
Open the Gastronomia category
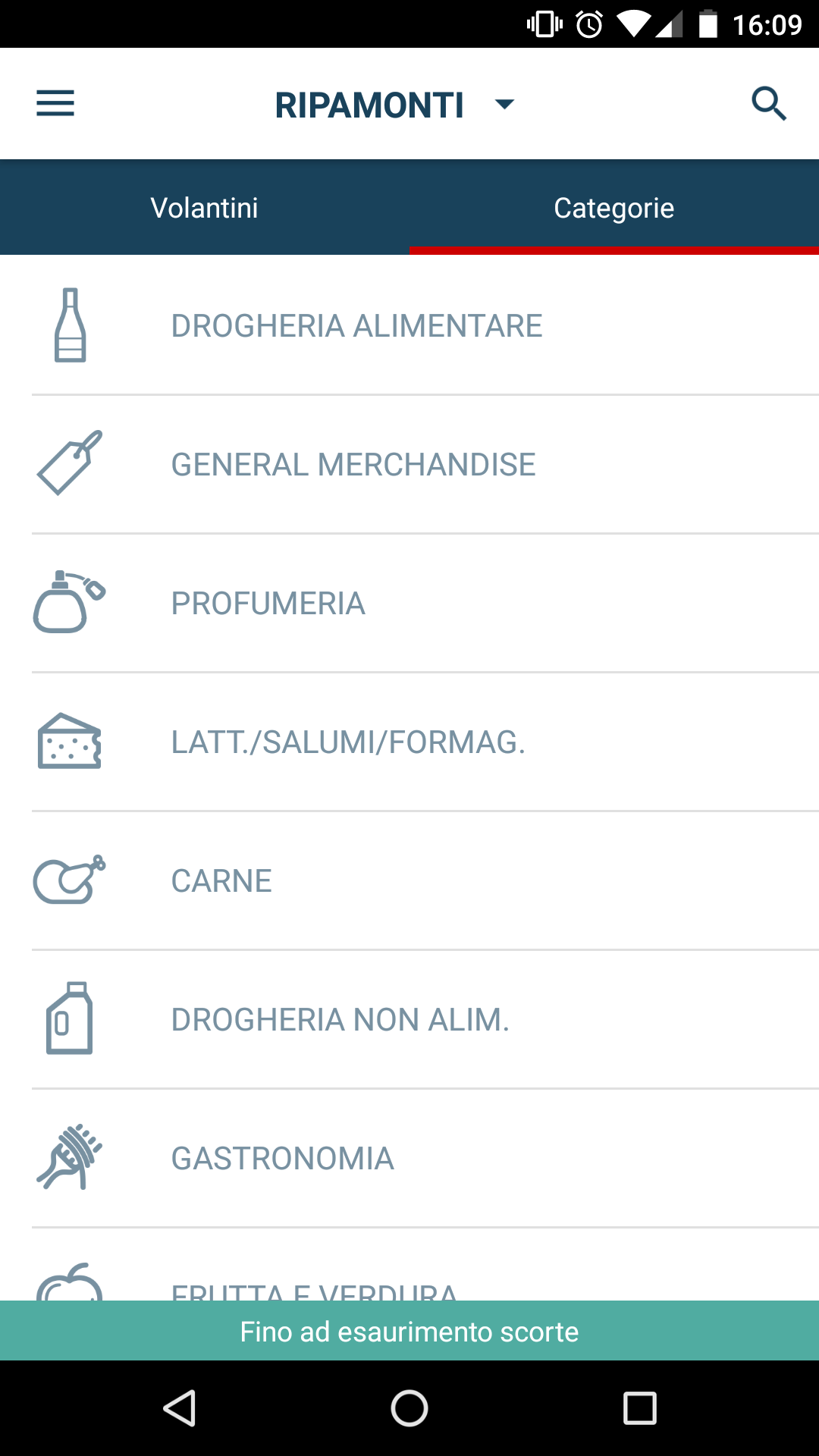tap(282, 1159)
